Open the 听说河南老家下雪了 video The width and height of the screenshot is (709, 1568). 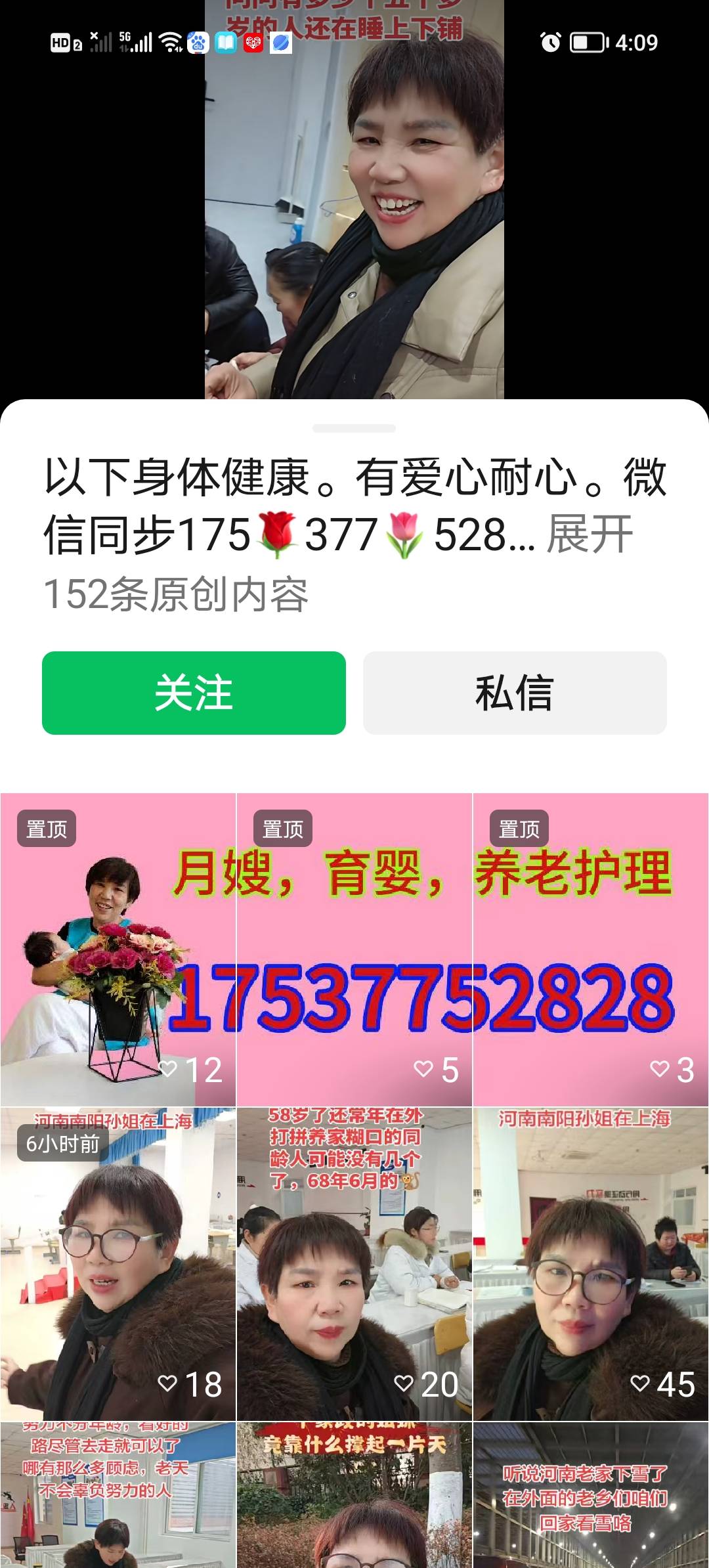590,1496
